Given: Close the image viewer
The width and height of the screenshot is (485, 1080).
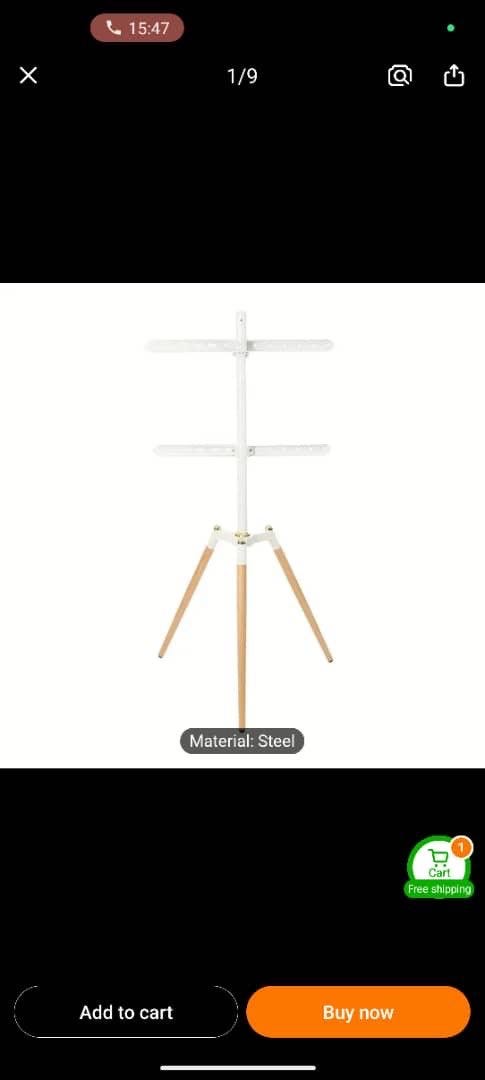Looking at the screenshot, I should pyautogui.click(x=28, y=75).
